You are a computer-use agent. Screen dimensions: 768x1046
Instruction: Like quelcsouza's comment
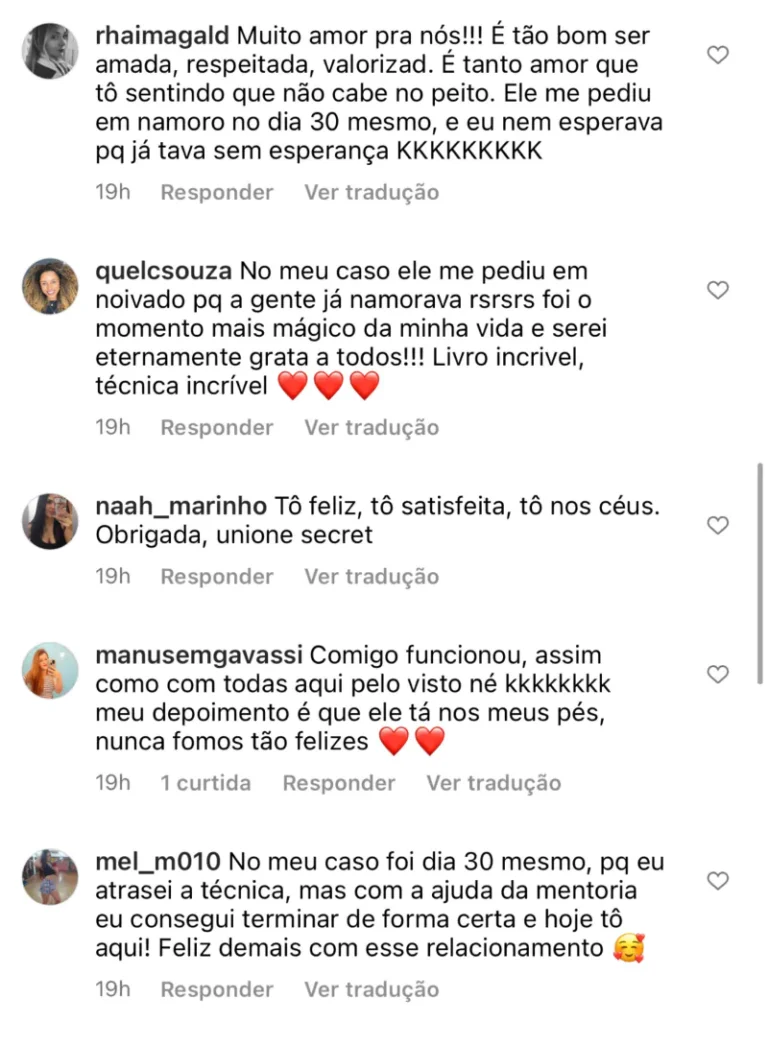(718, 290)
